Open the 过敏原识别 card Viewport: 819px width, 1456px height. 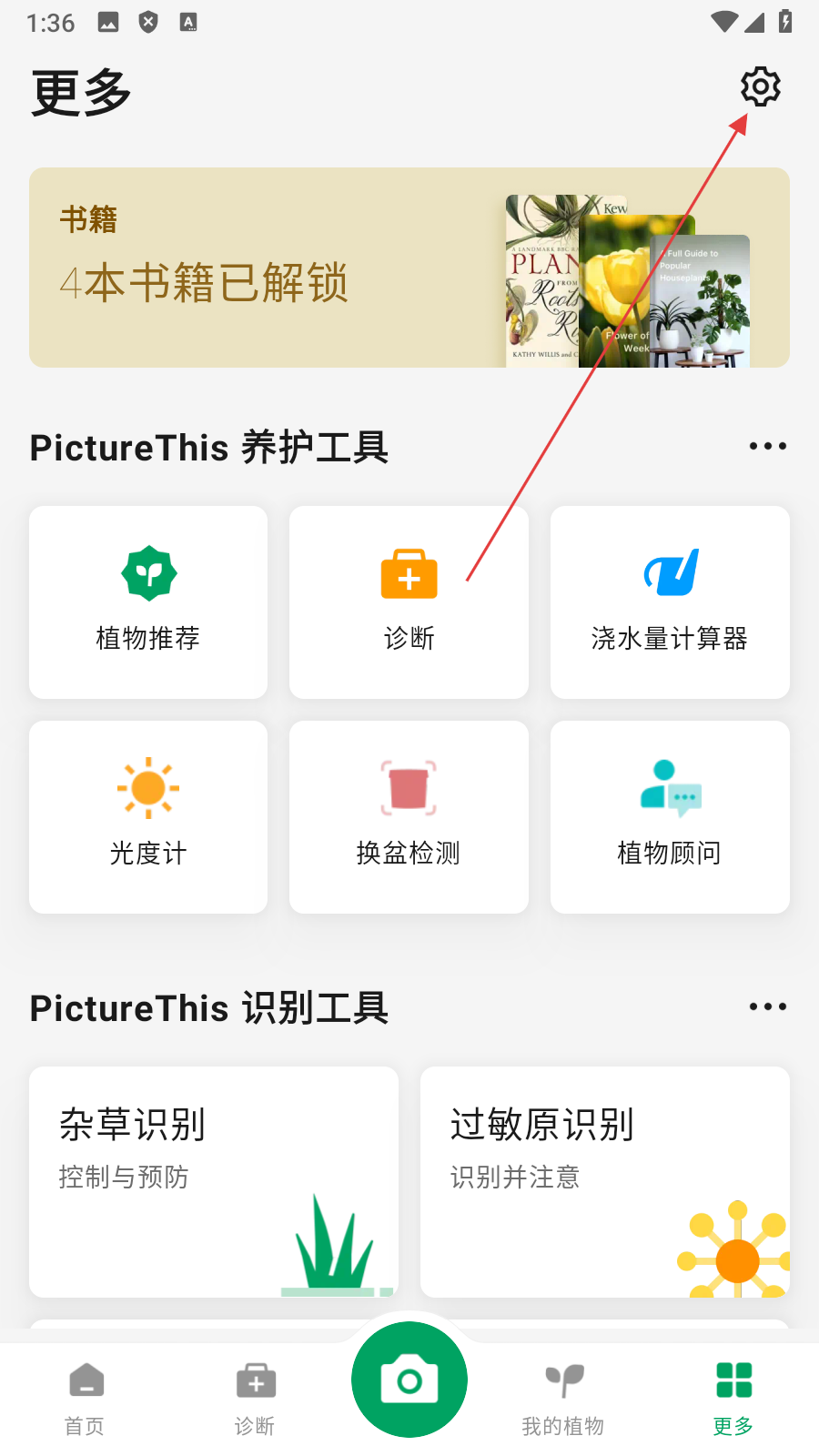605,1181
